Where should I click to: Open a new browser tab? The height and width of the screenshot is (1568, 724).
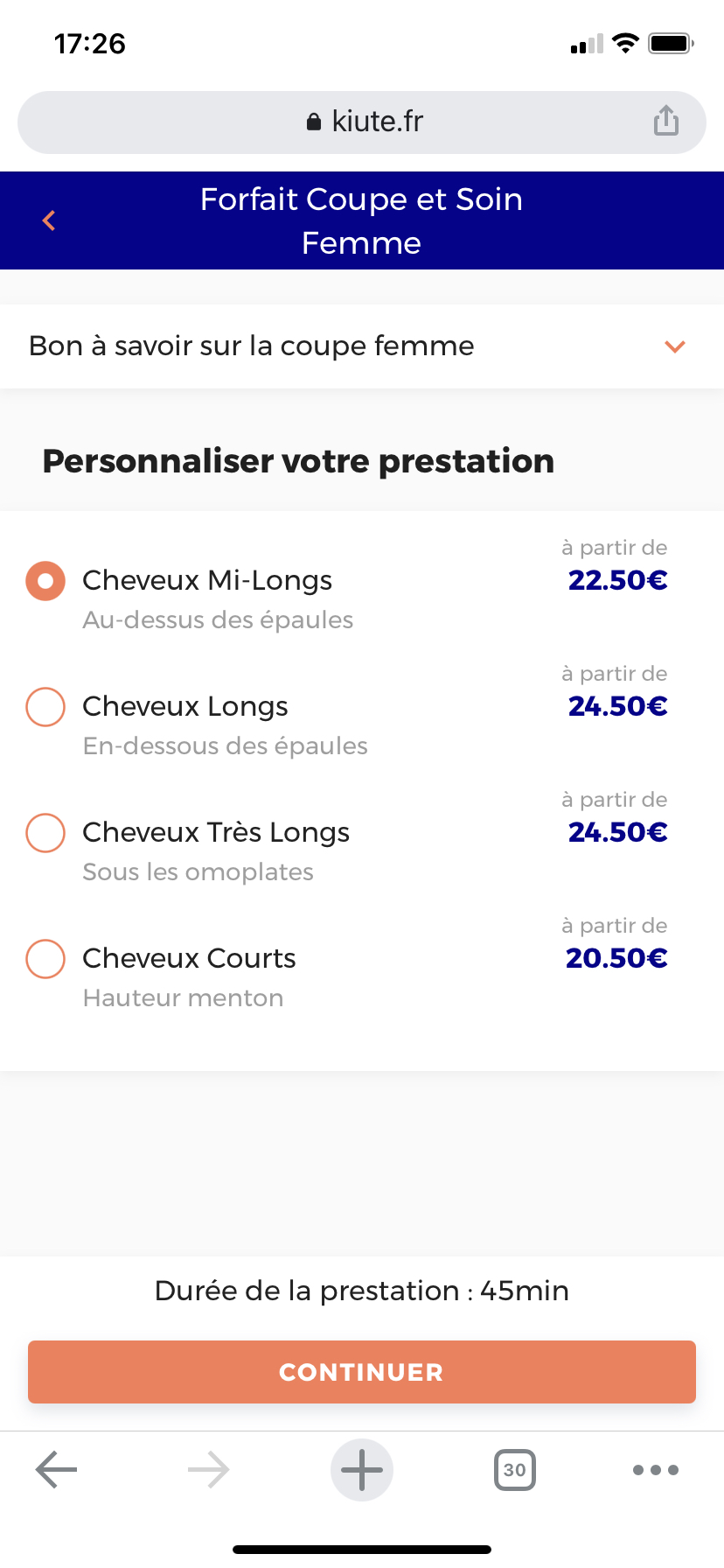(362, 1470)
